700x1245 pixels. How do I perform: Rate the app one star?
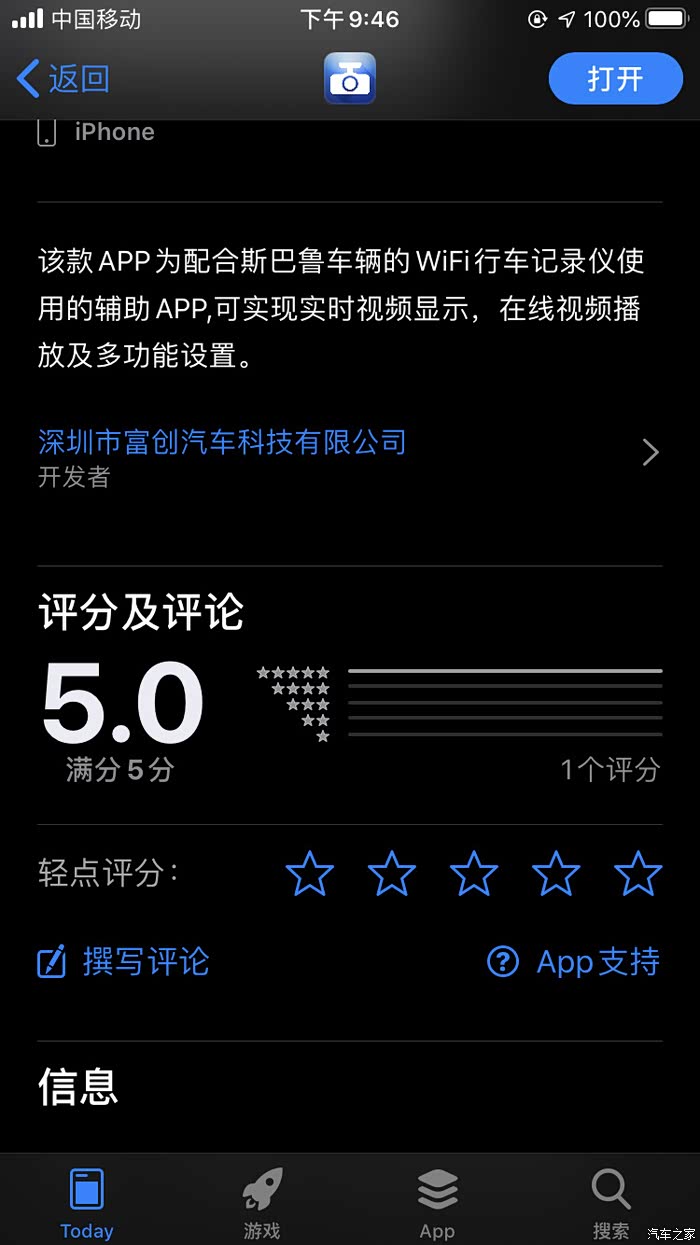[x=309, y=874]
